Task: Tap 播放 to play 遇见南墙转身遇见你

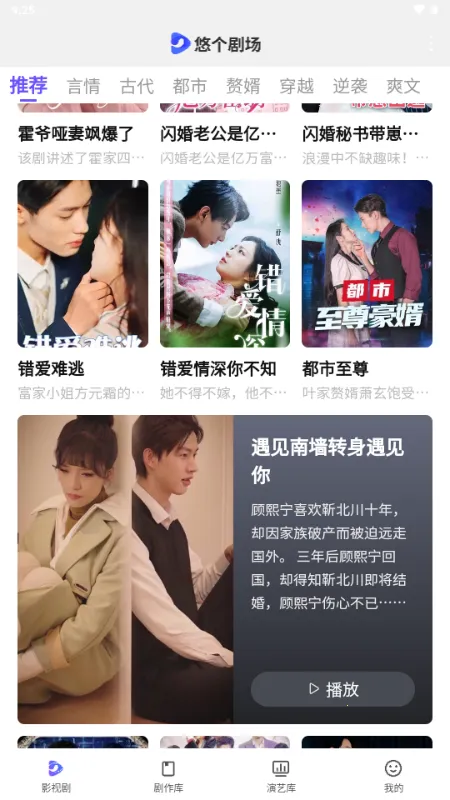Action: (x=333, y=689)
